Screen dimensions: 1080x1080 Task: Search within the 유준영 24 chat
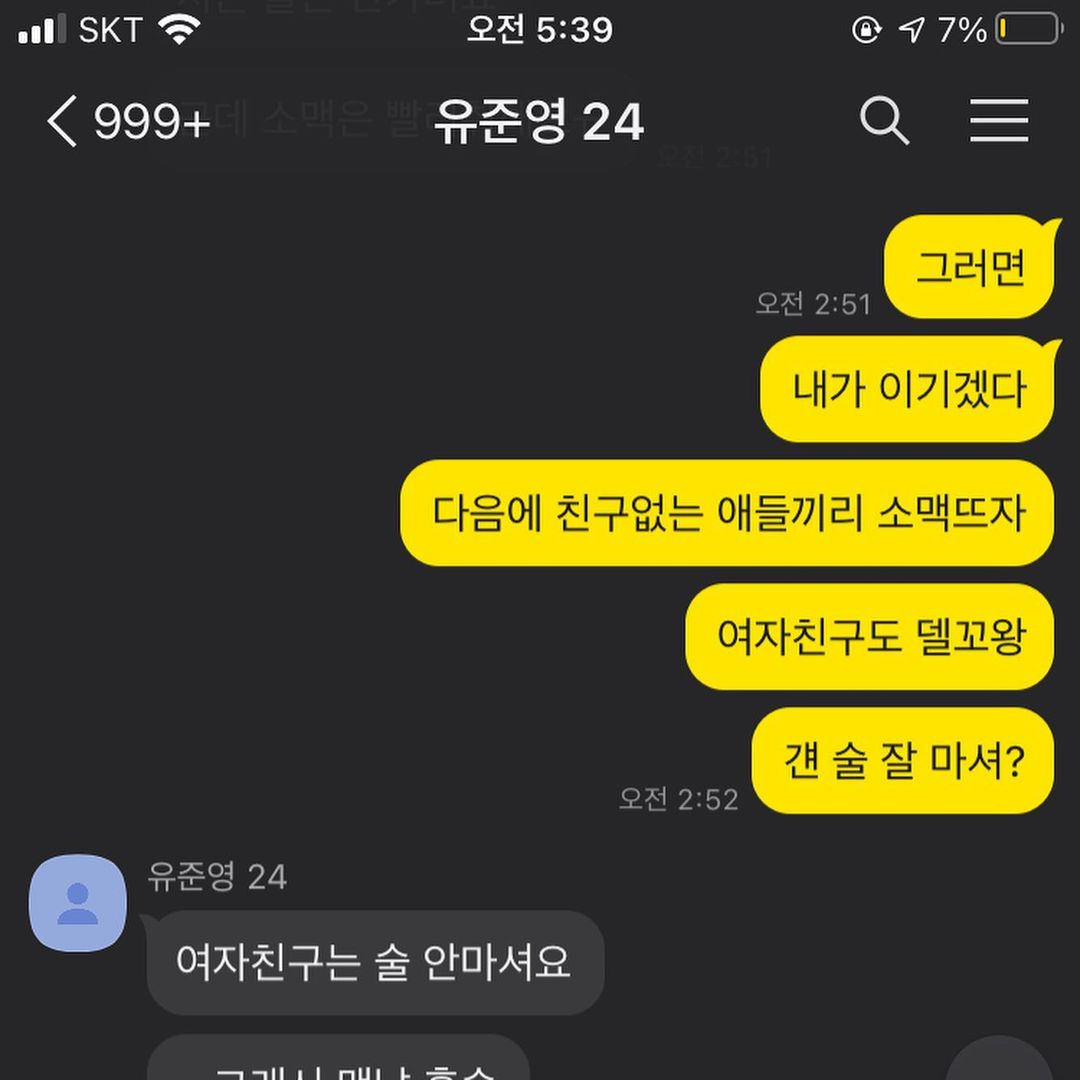[x=884, y=122]
